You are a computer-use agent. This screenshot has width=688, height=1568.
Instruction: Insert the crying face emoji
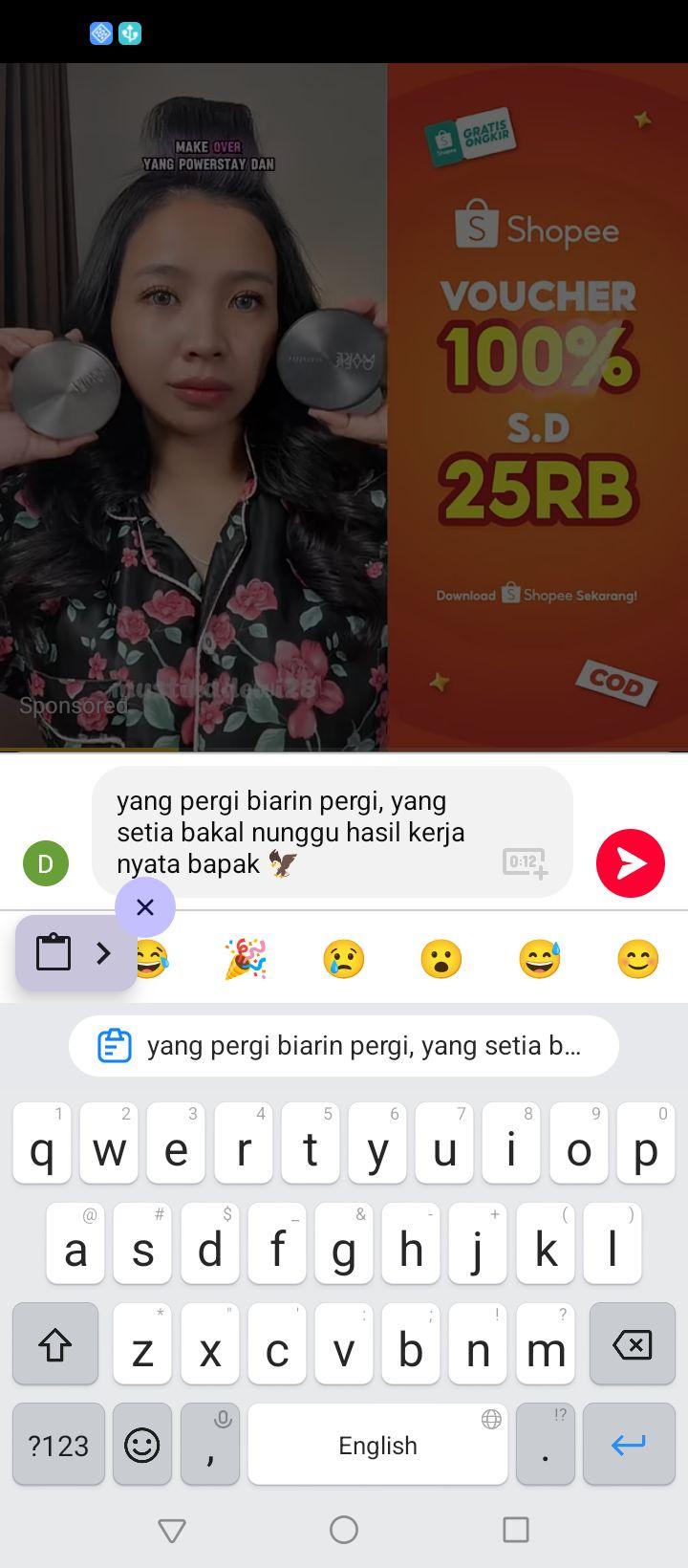pyautogui.click(x=343, y=959)
